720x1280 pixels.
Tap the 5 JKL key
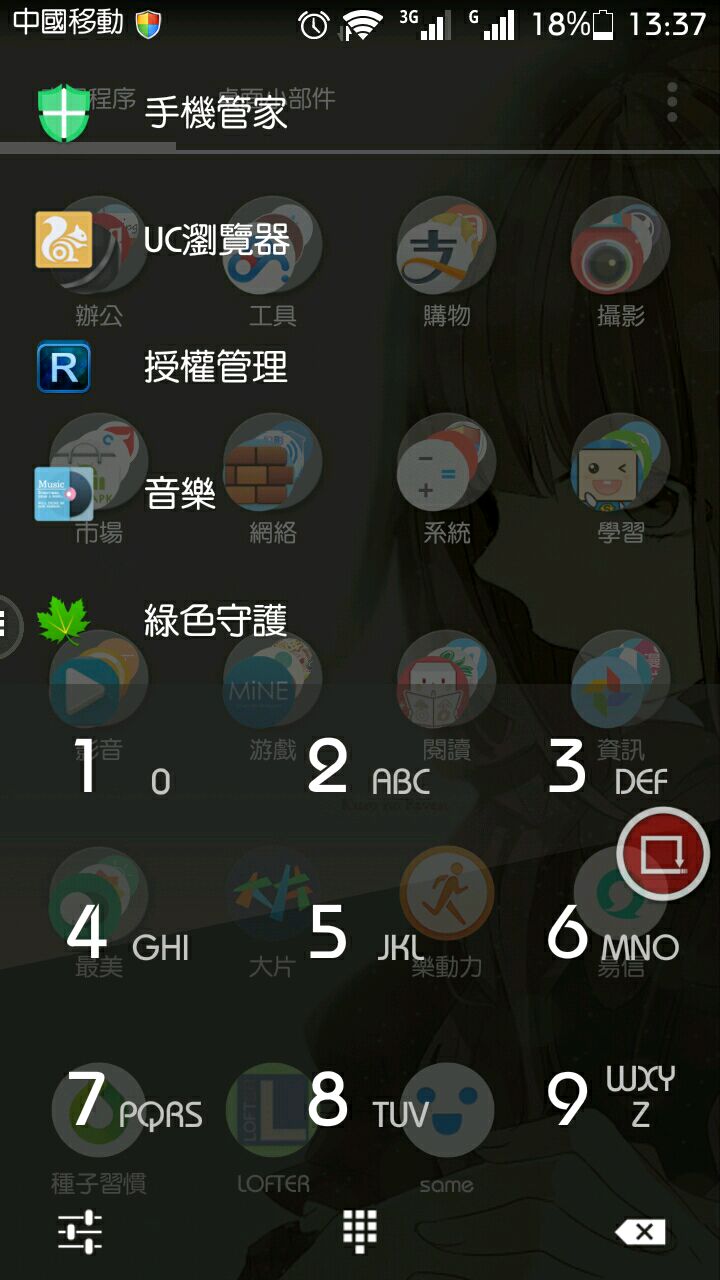click(362, 934)
